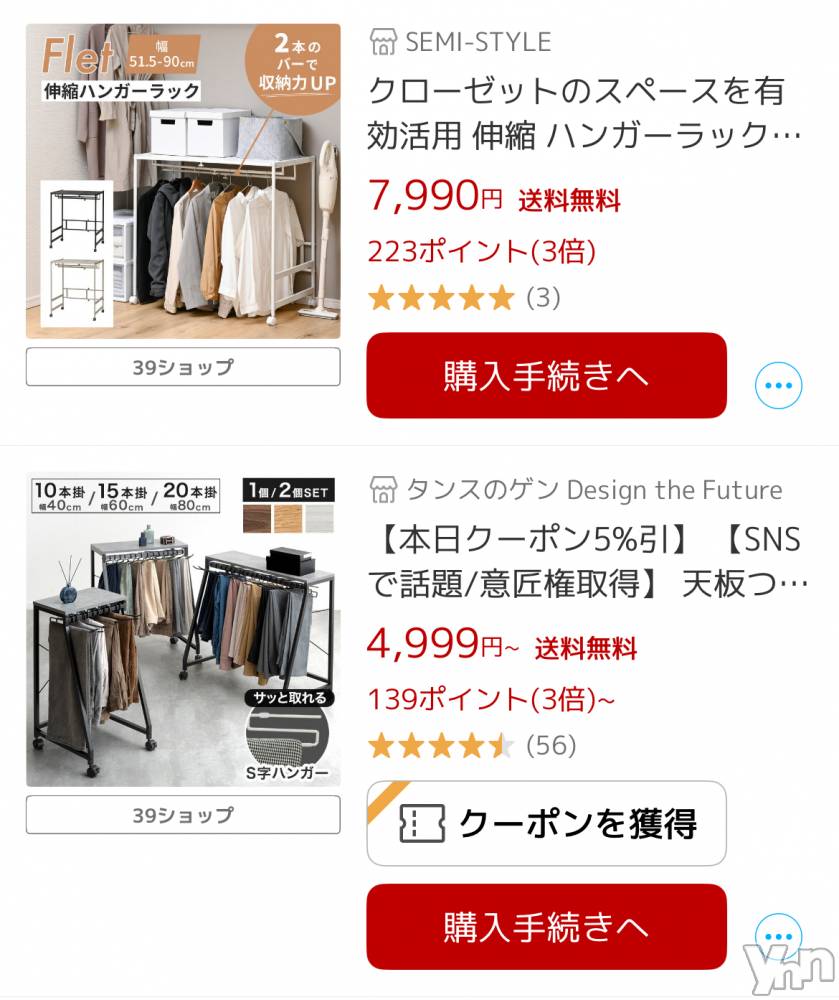
Task: Open more options for the 7,990円 item
Action: [778, 385]
